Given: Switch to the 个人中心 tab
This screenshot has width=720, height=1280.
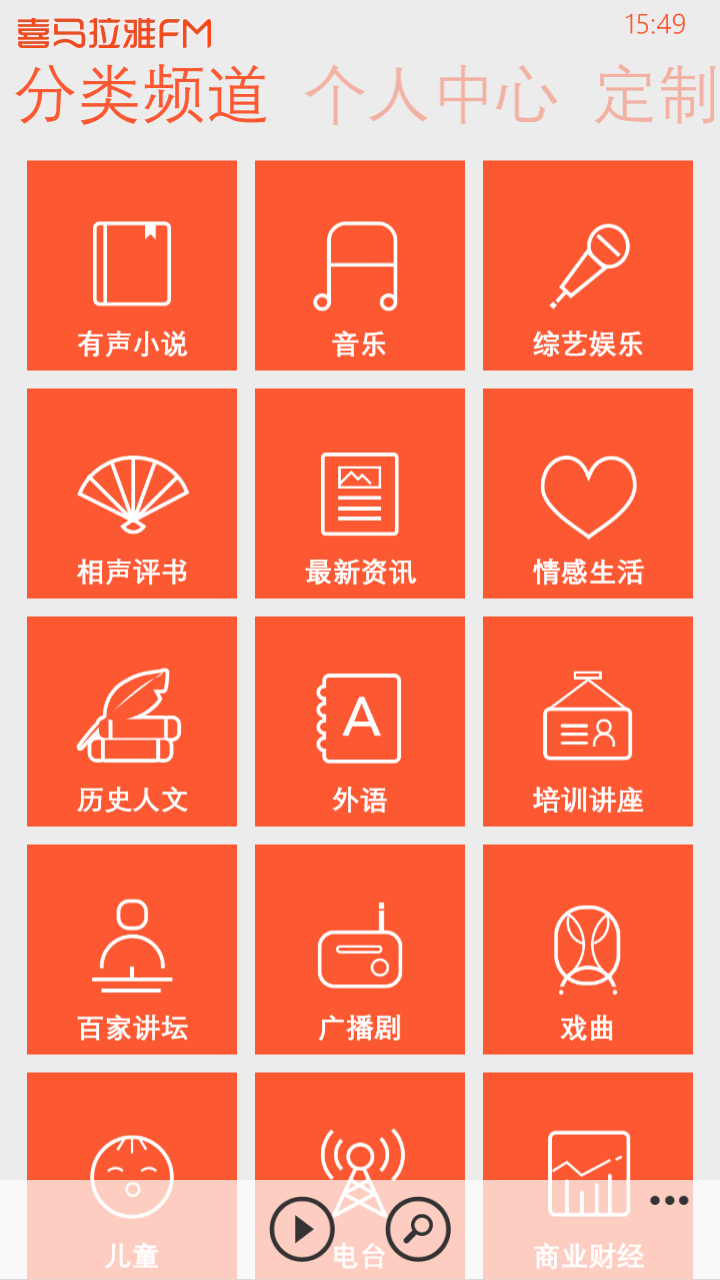Looking at the screenshot, I should [430, 96].
